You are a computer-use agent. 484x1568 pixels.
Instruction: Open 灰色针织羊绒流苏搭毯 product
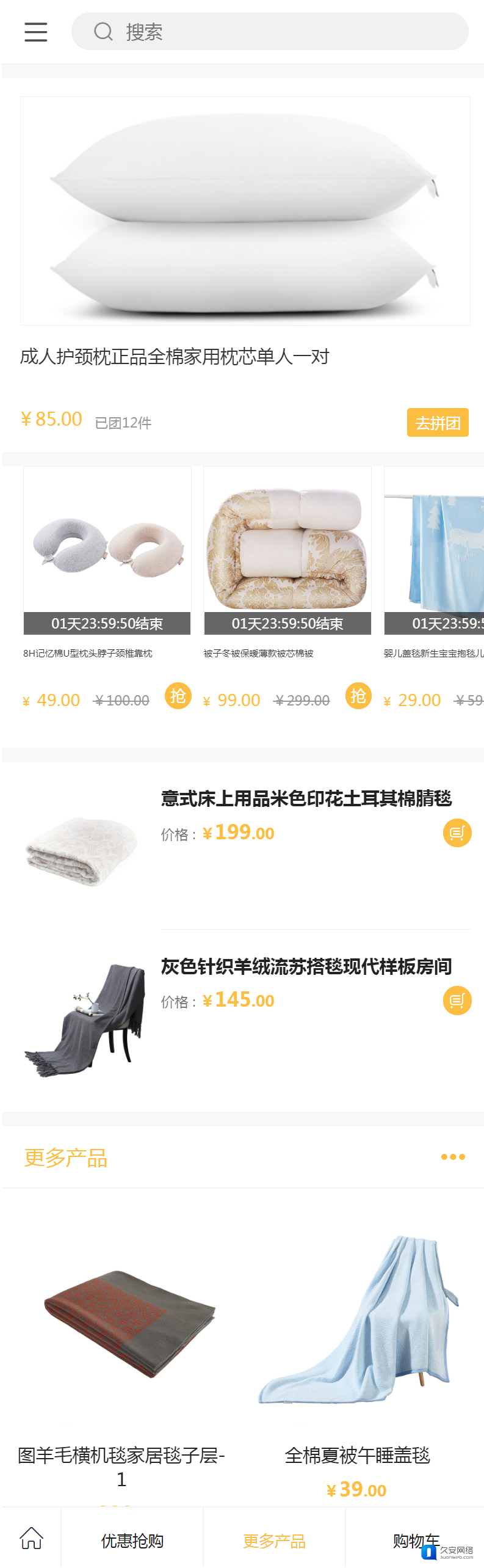pyautogui.click(x=306, y=966)
